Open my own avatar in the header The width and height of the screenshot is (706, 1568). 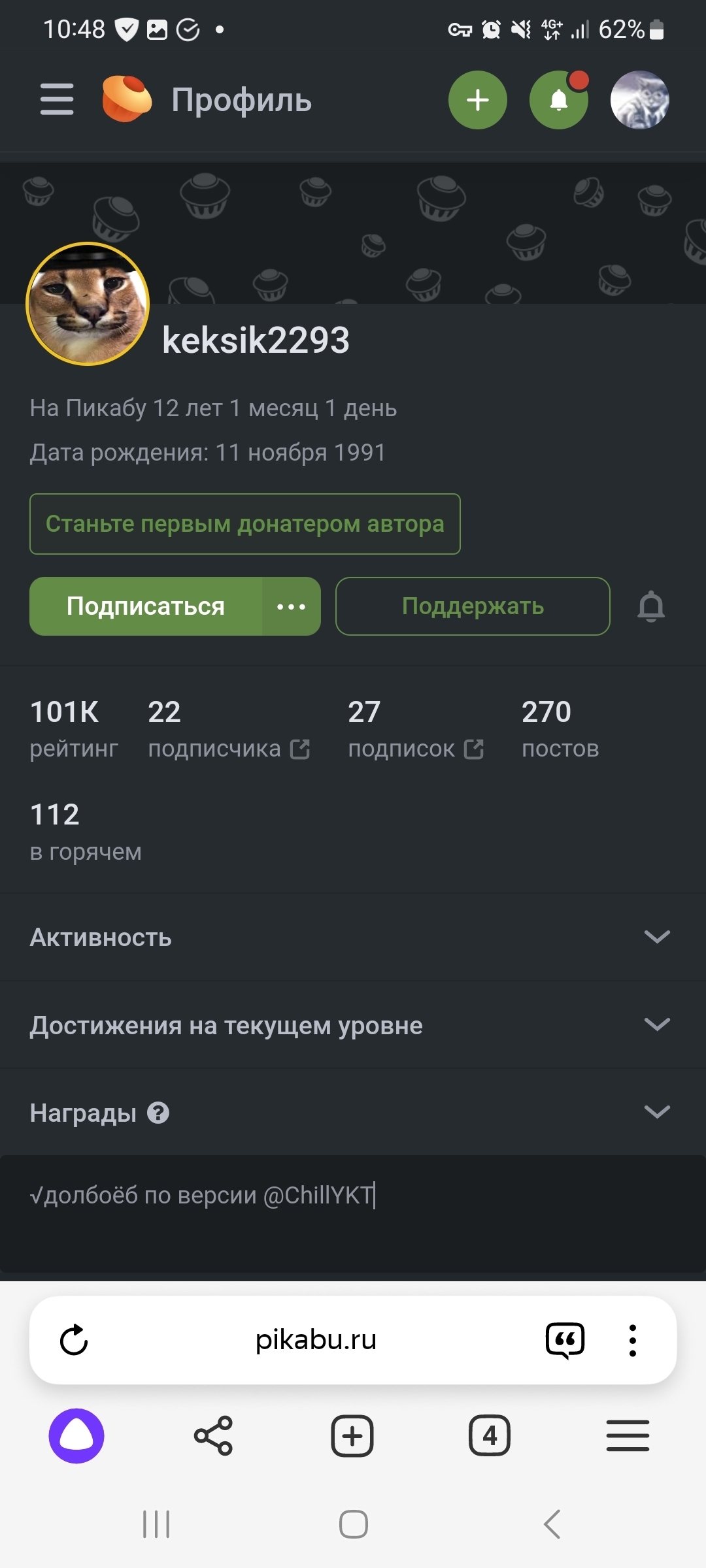click(640, 100)
